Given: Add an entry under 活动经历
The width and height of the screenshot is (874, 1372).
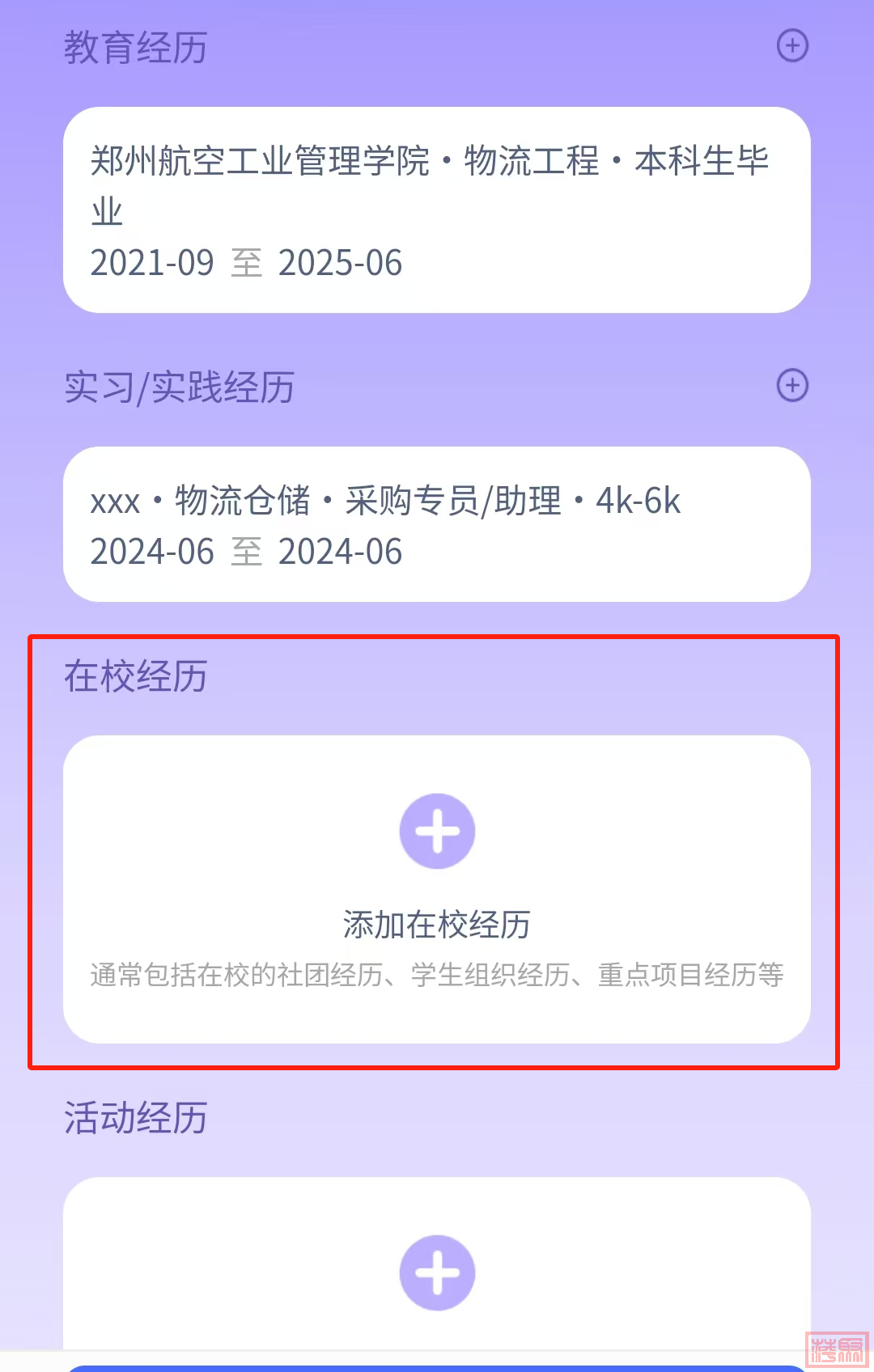Looking at the screenshot, I should (437, 1272).
